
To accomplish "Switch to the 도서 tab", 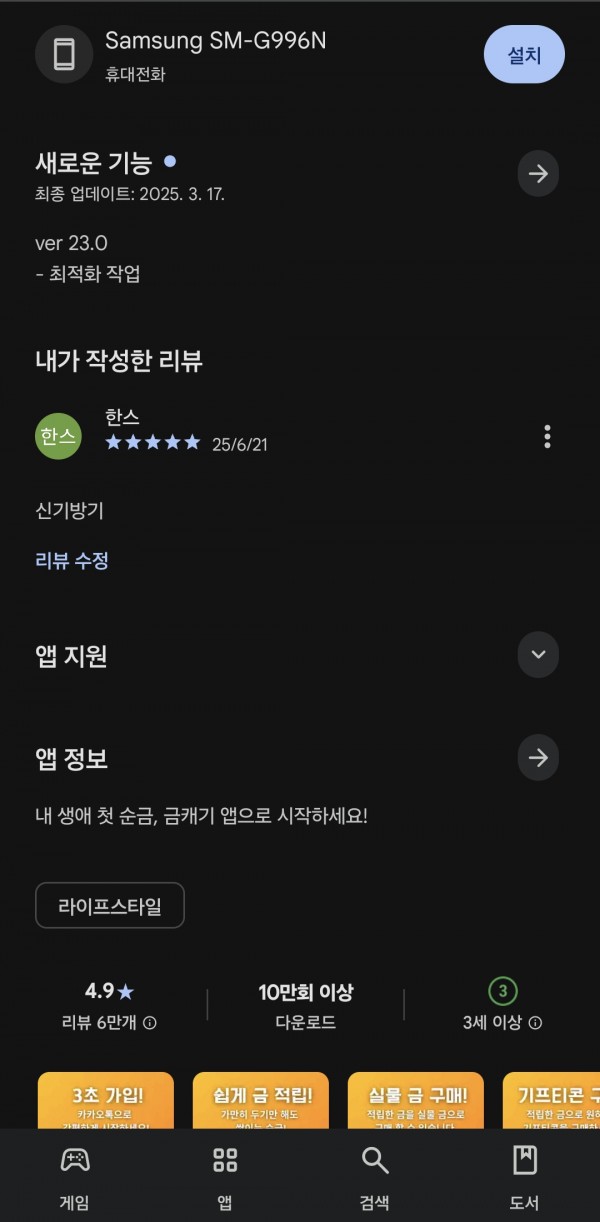I will 525,1178.
